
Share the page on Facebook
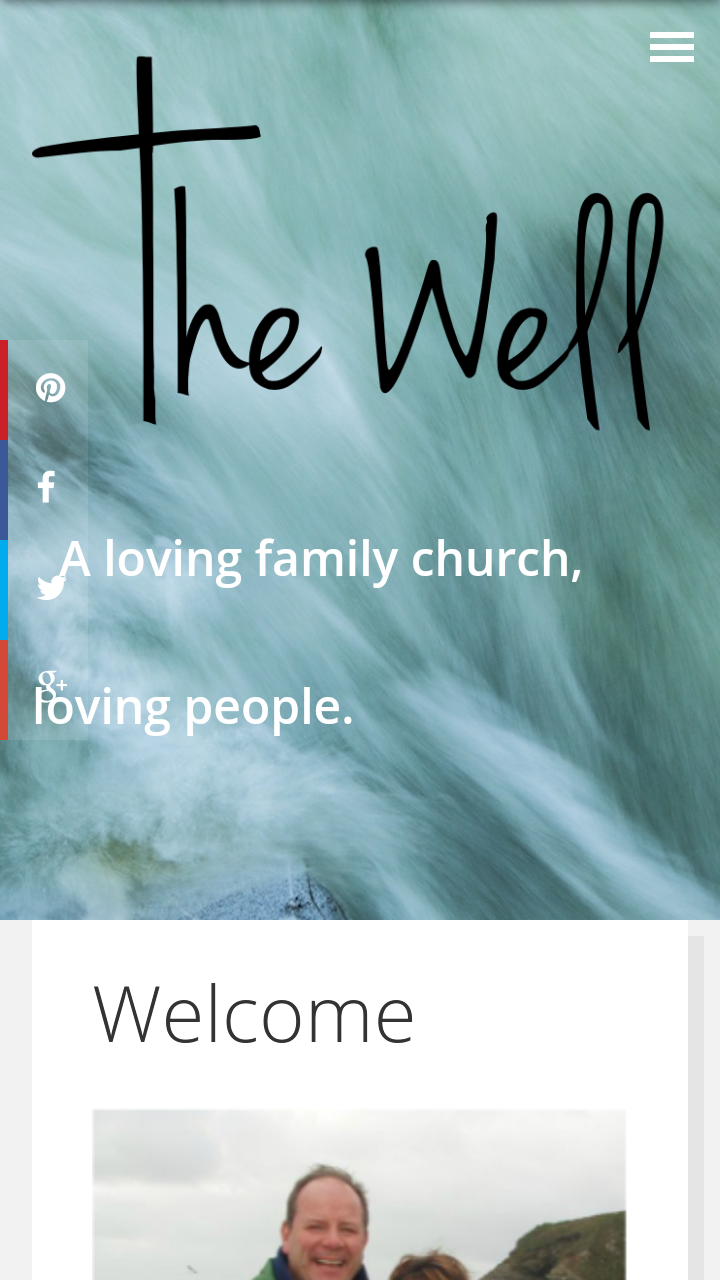[44, 490]
